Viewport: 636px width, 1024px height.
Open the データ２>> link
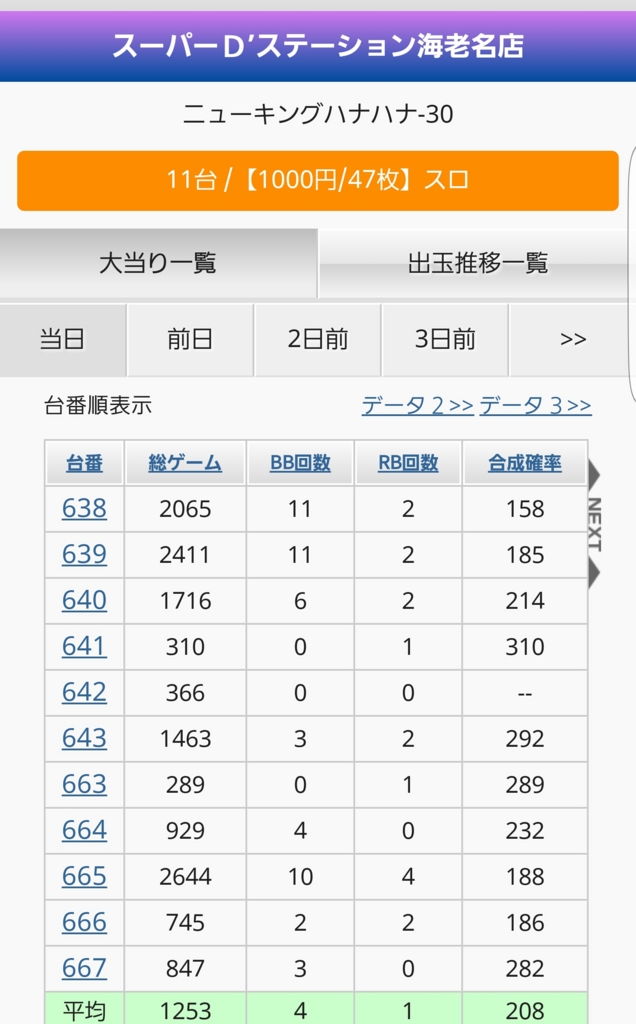pos(416,405)
